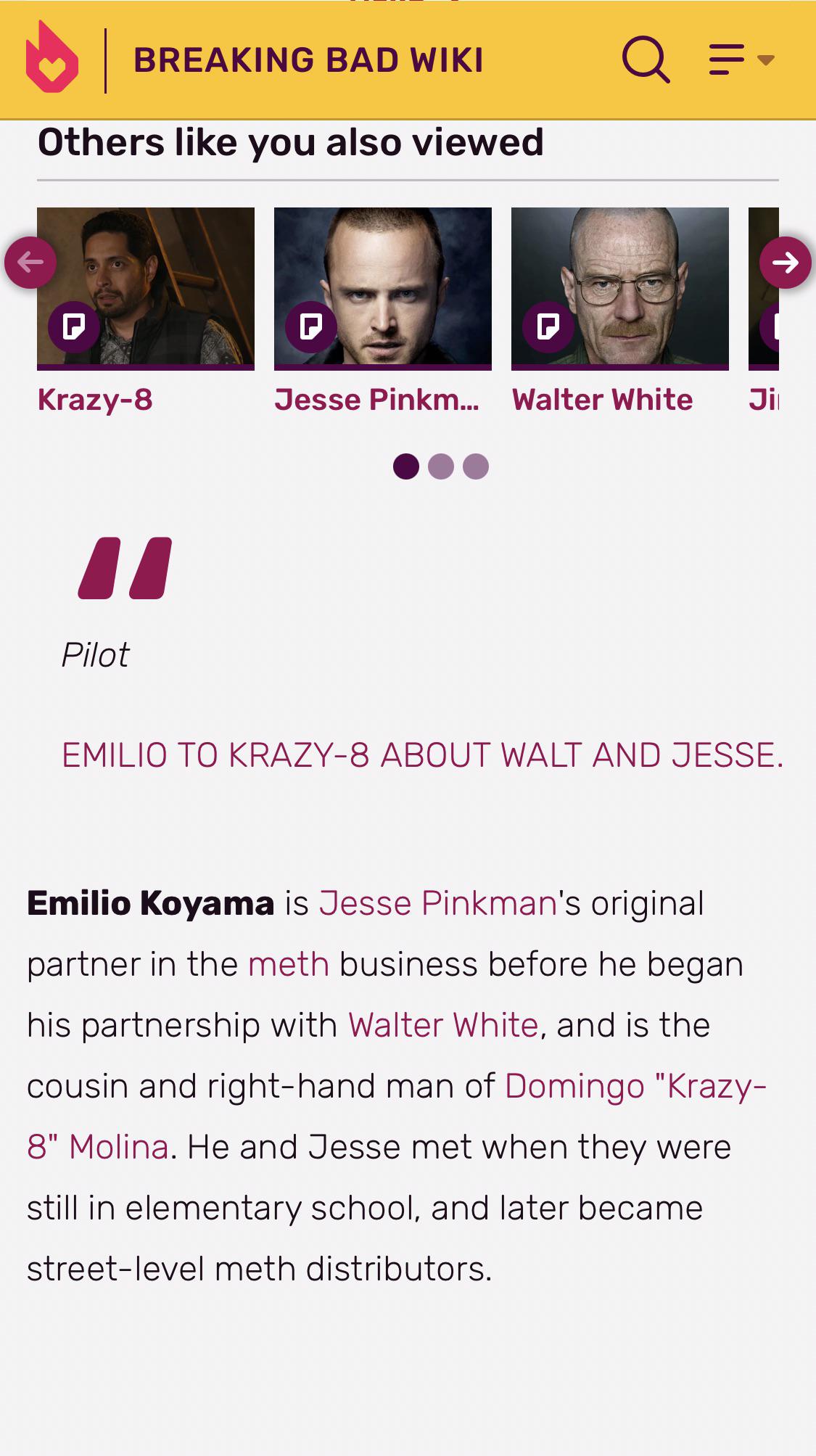Open the Domingo "Krazy-8" Molina link

point(635,1087)
